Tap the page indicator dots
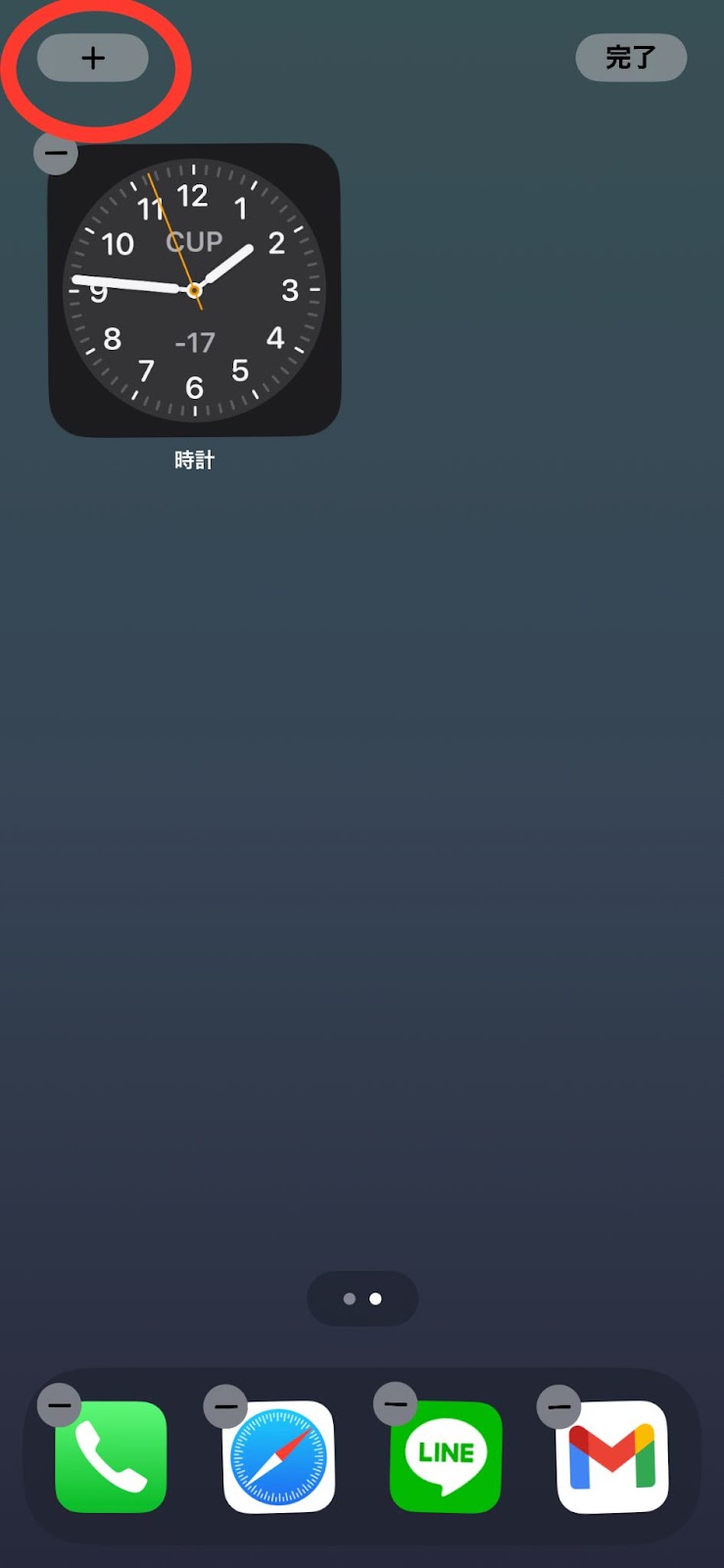This screenshot has width=724, height=1568. click(x=362, y=1298)
